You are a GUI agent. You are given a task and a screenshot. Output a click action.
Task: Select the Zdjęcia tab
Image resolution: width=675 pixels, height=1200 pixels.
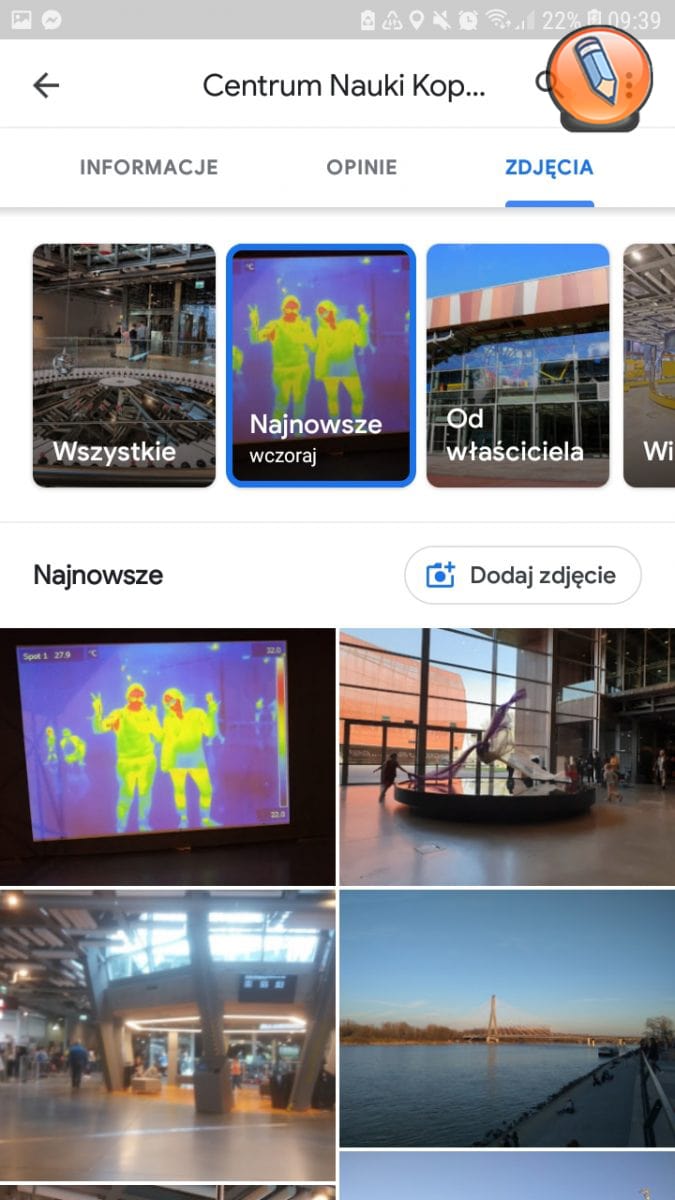pos(549,167)
